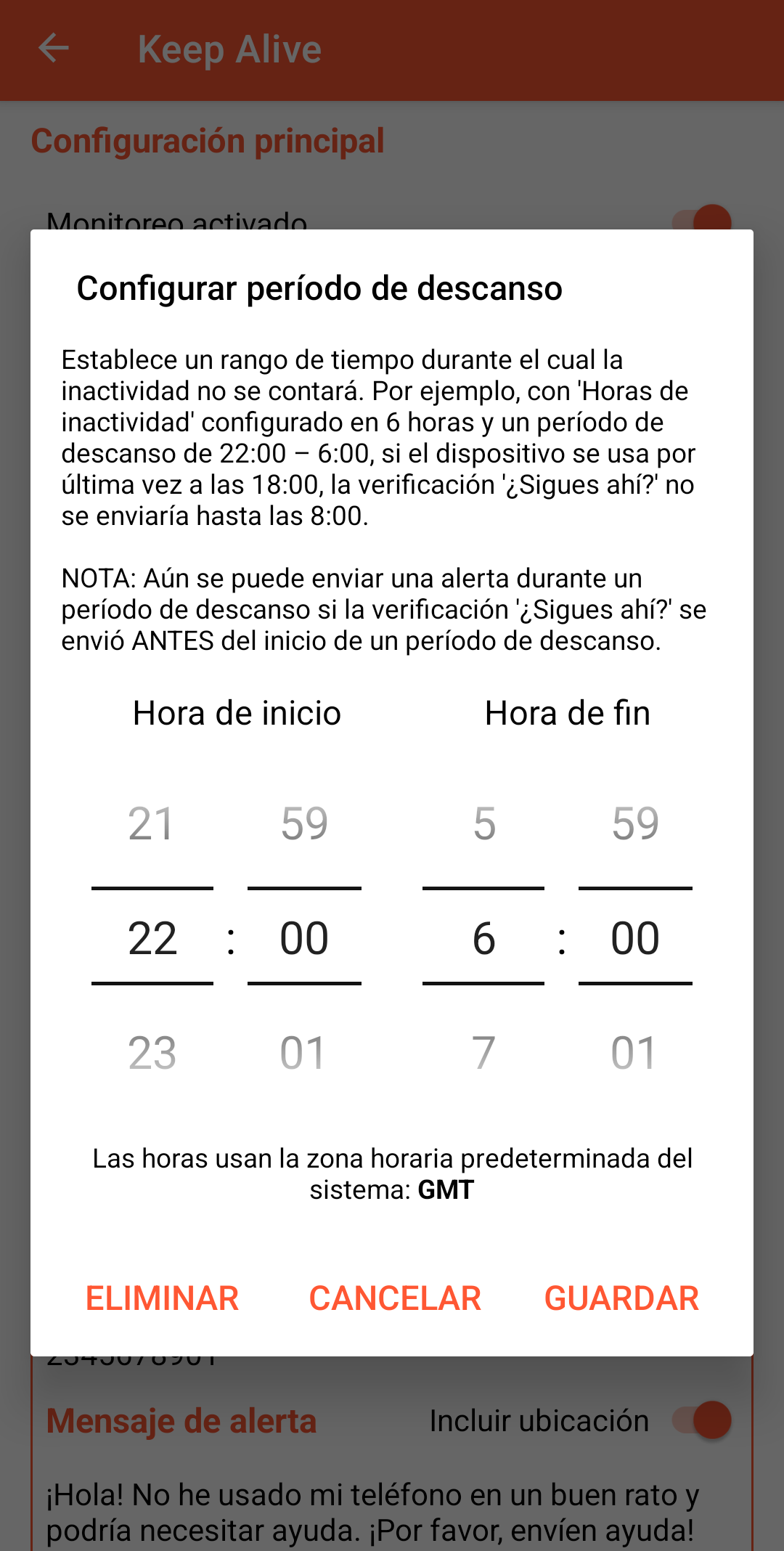The image size is (784, 1551).
Task: Select hour 7 in Hora de fin
Action: [483, 1053]
